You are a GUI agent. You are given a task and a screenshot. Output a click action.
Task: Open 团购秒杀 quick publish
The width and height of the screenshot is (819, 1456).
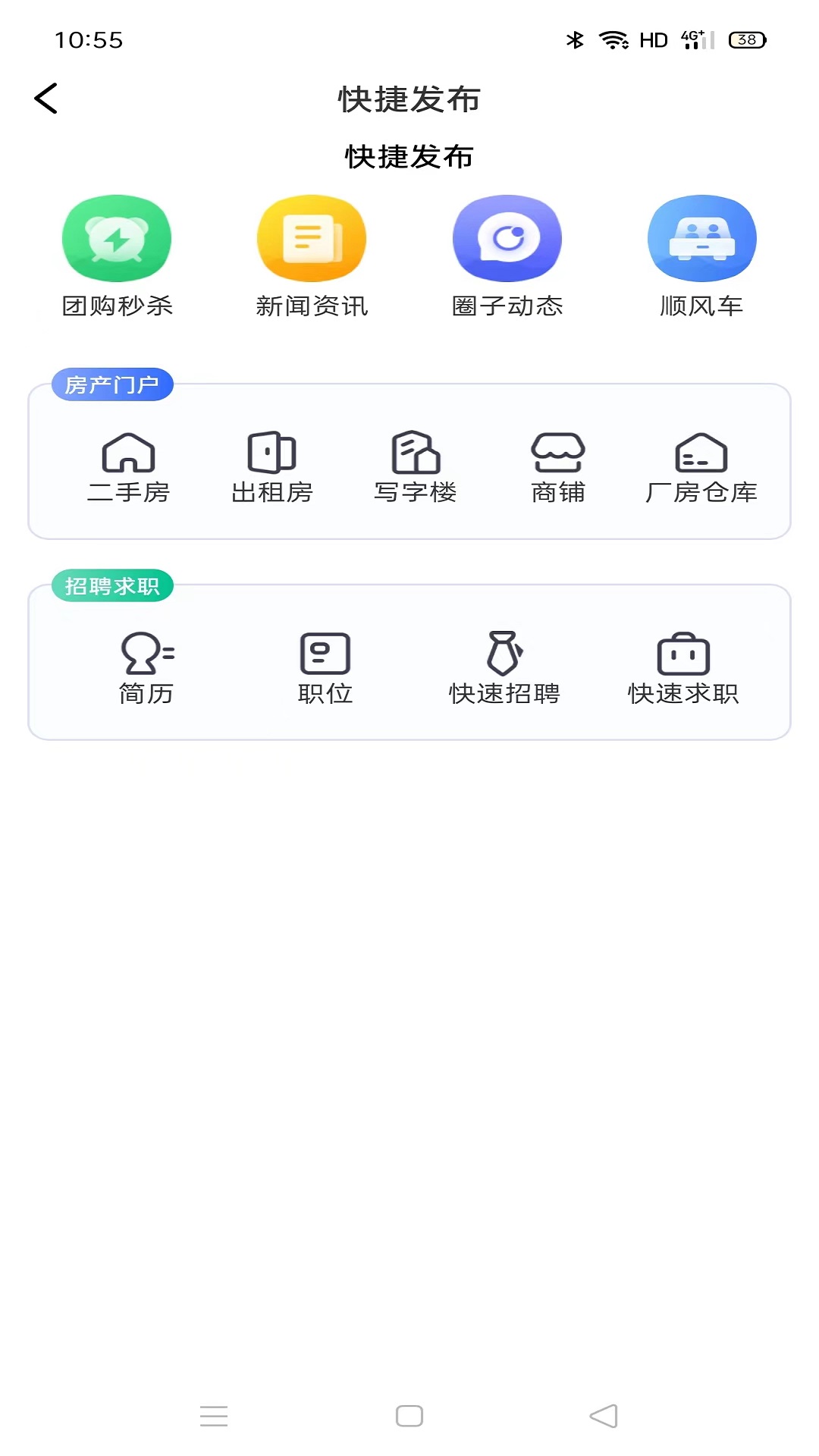tap(117, 256)
